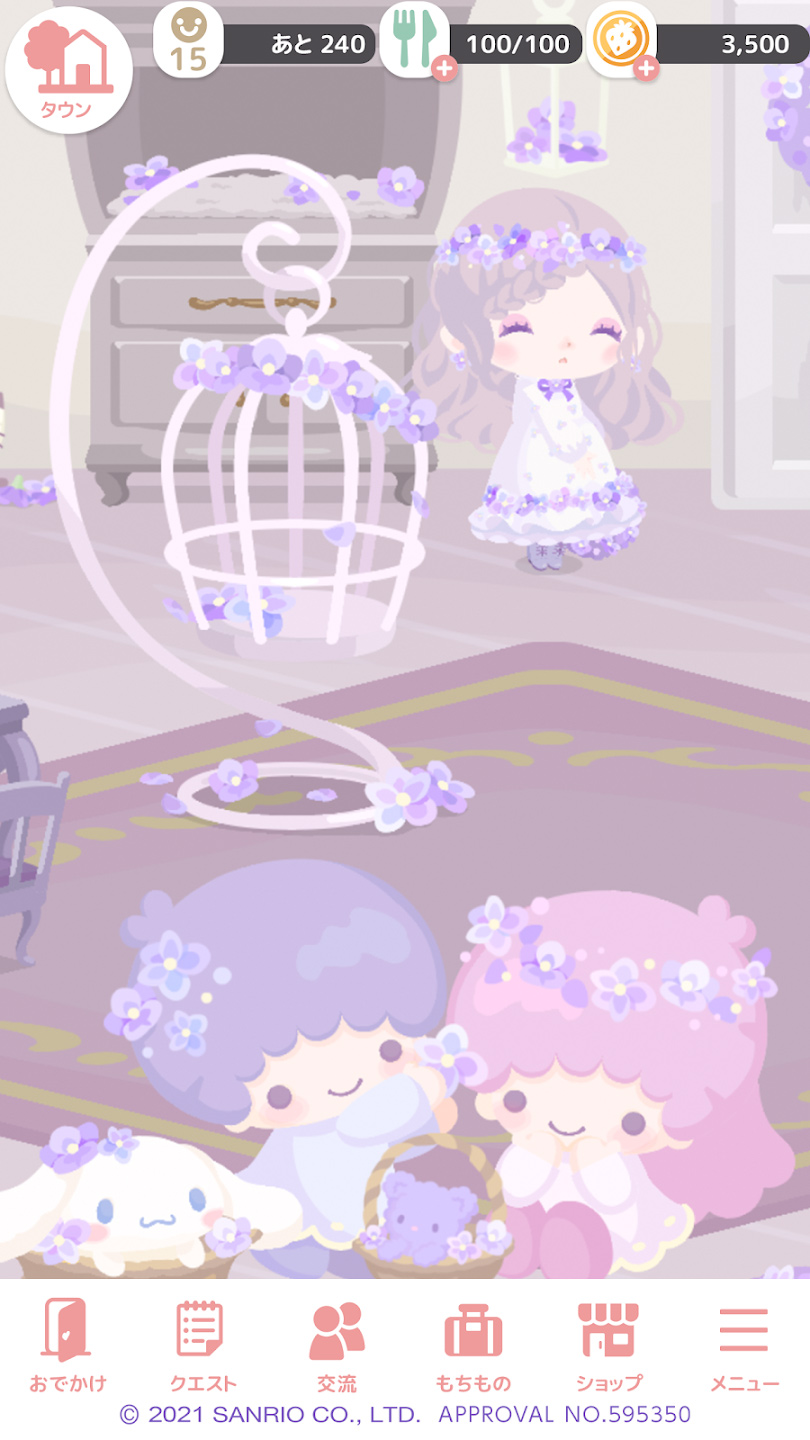Tap the plus icon to add strawberry coins
810x1440 pixels.
(646, 68)
